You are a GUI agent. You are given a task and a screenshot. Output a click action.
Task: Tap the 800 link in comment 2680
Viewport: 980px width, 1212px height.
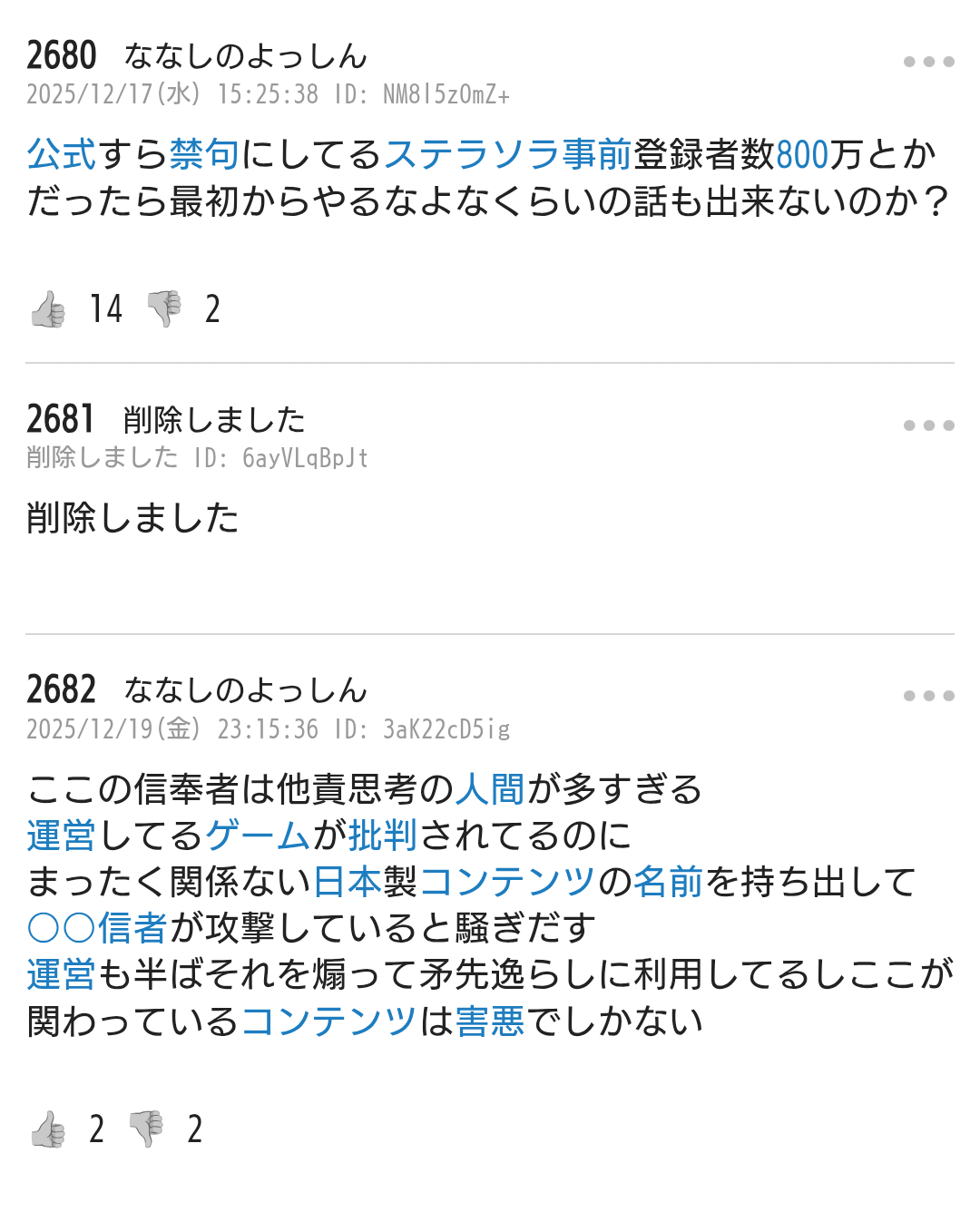click(x=802, y=155)
